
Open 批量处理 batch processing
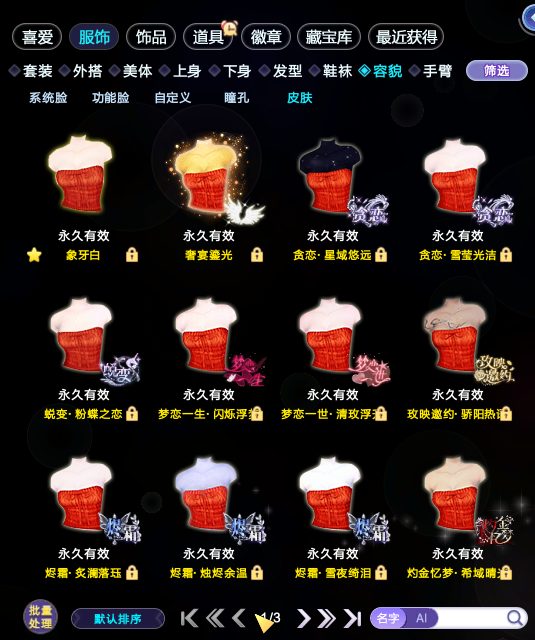[x=40, y=617]
